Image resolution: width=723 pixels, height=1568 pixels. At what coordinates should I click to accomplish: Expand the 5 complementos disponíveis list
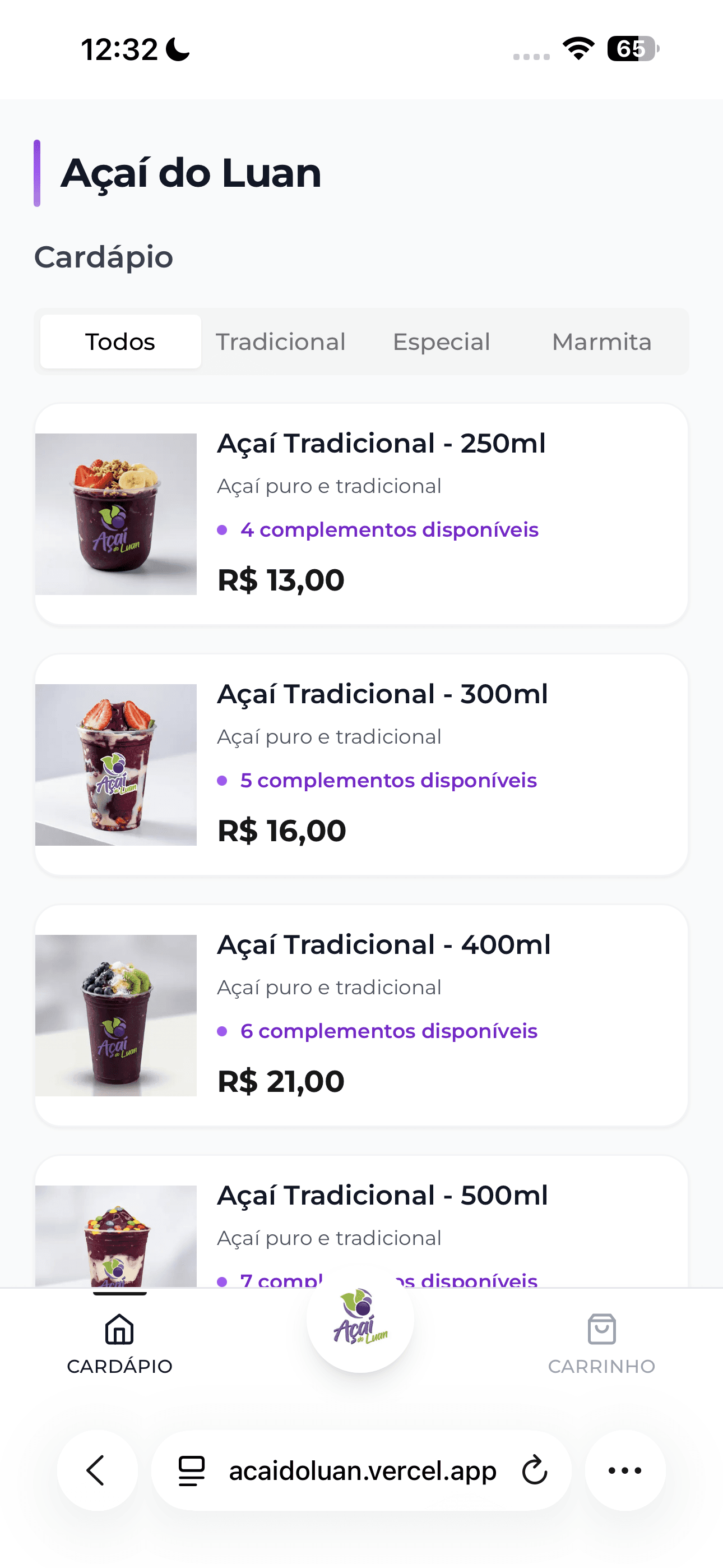coord(388,780)
